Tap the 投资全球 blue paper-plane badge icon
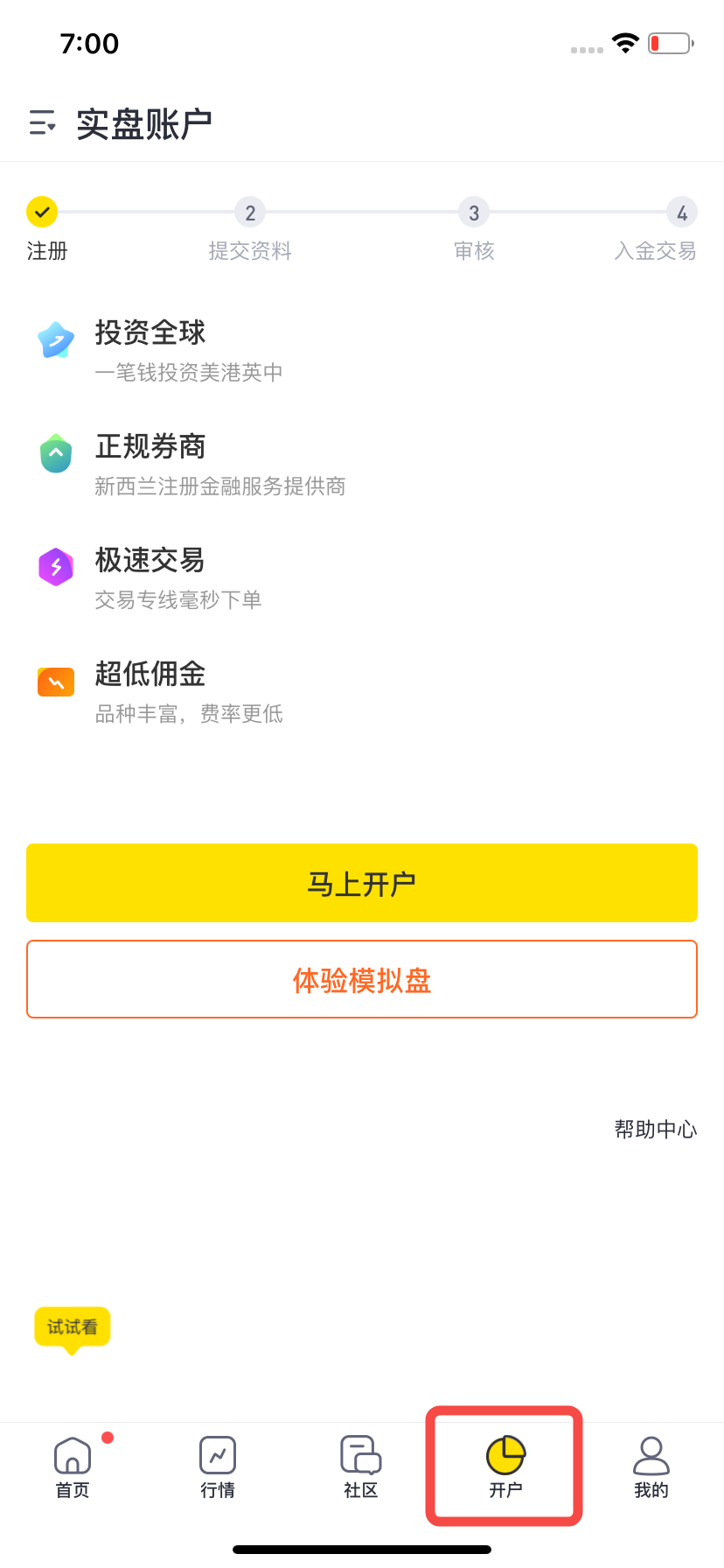The height and width of the screenshot is (1568, 724). click(x=55, y=339)
